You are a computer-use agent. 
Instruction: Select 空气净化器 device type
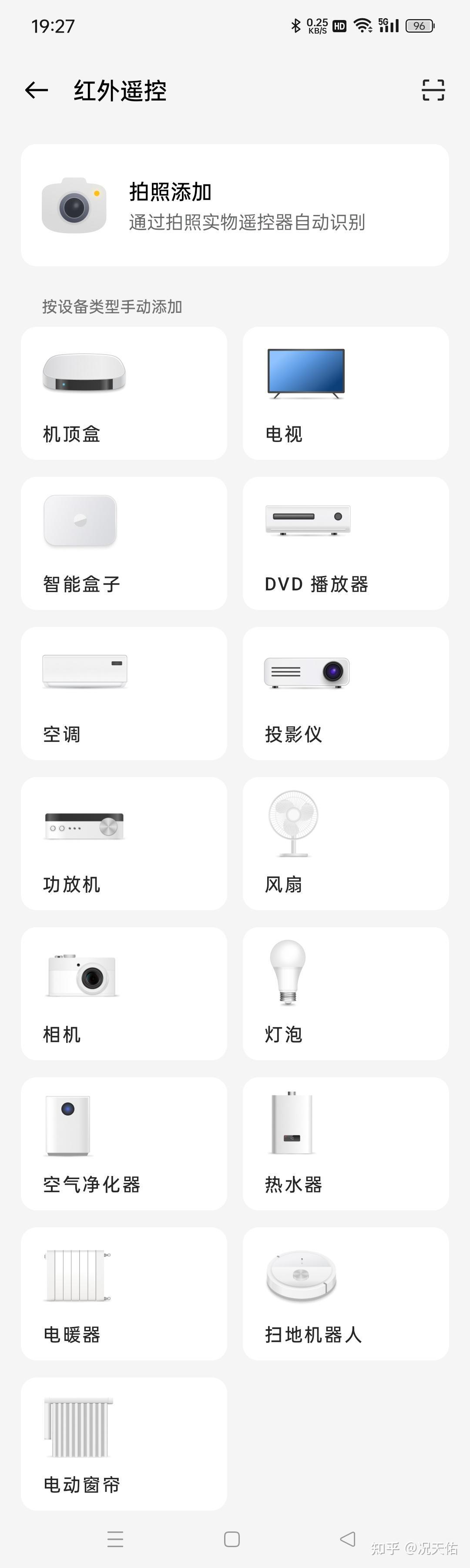pos(124,1143)
